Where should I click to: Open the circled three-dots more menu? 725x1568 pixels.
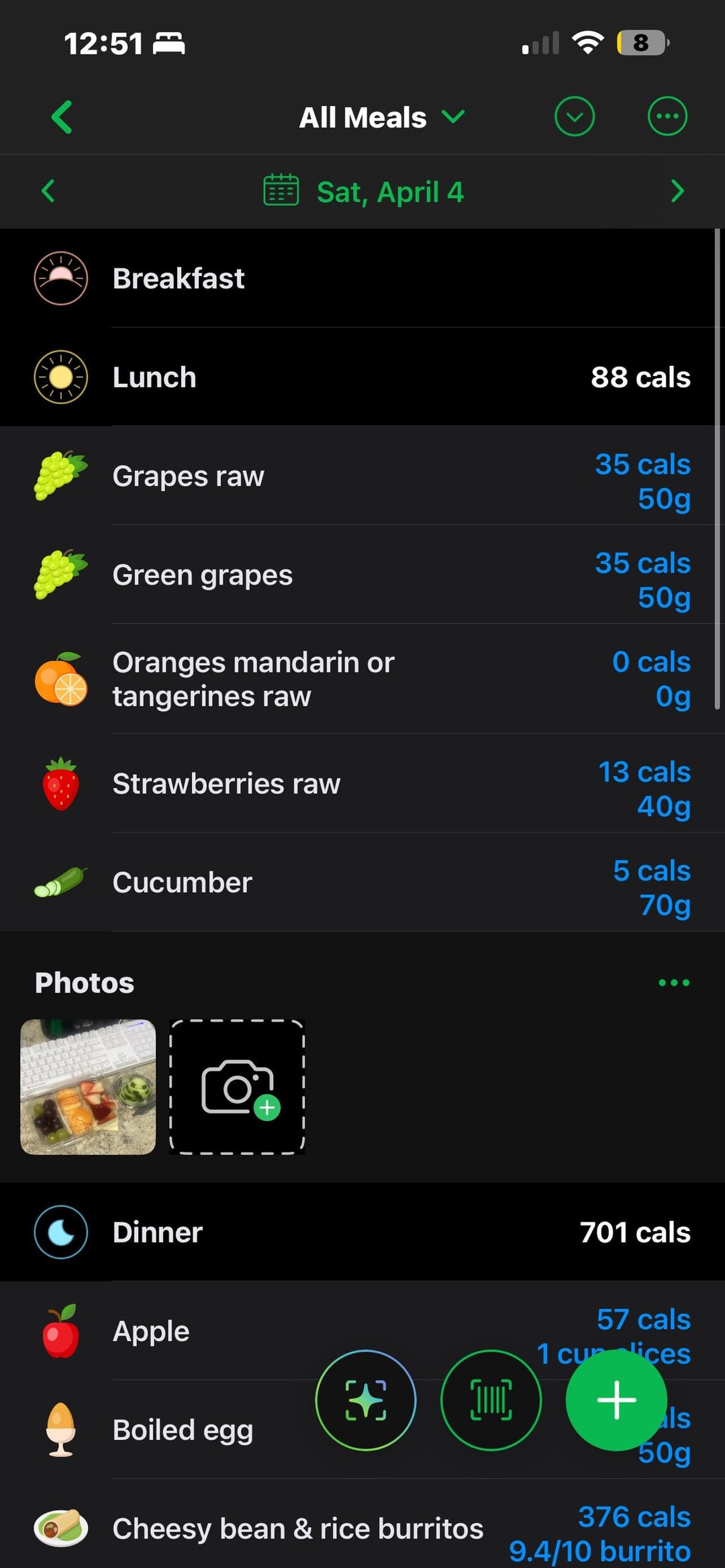667,117
